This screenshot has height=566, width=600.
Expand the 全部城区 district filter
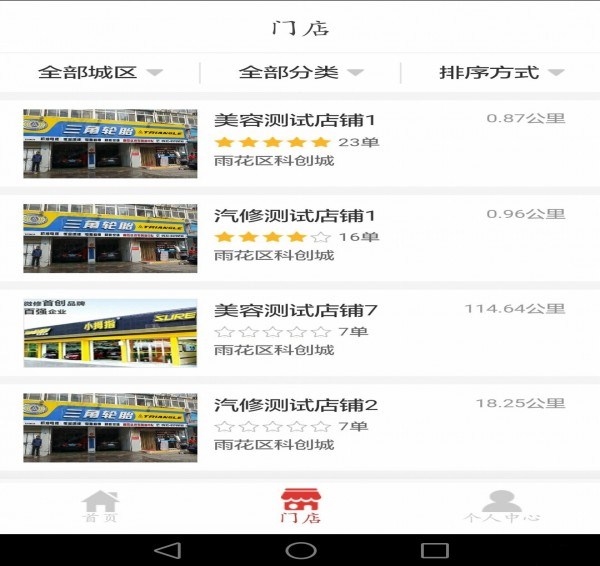coord(100,72)
